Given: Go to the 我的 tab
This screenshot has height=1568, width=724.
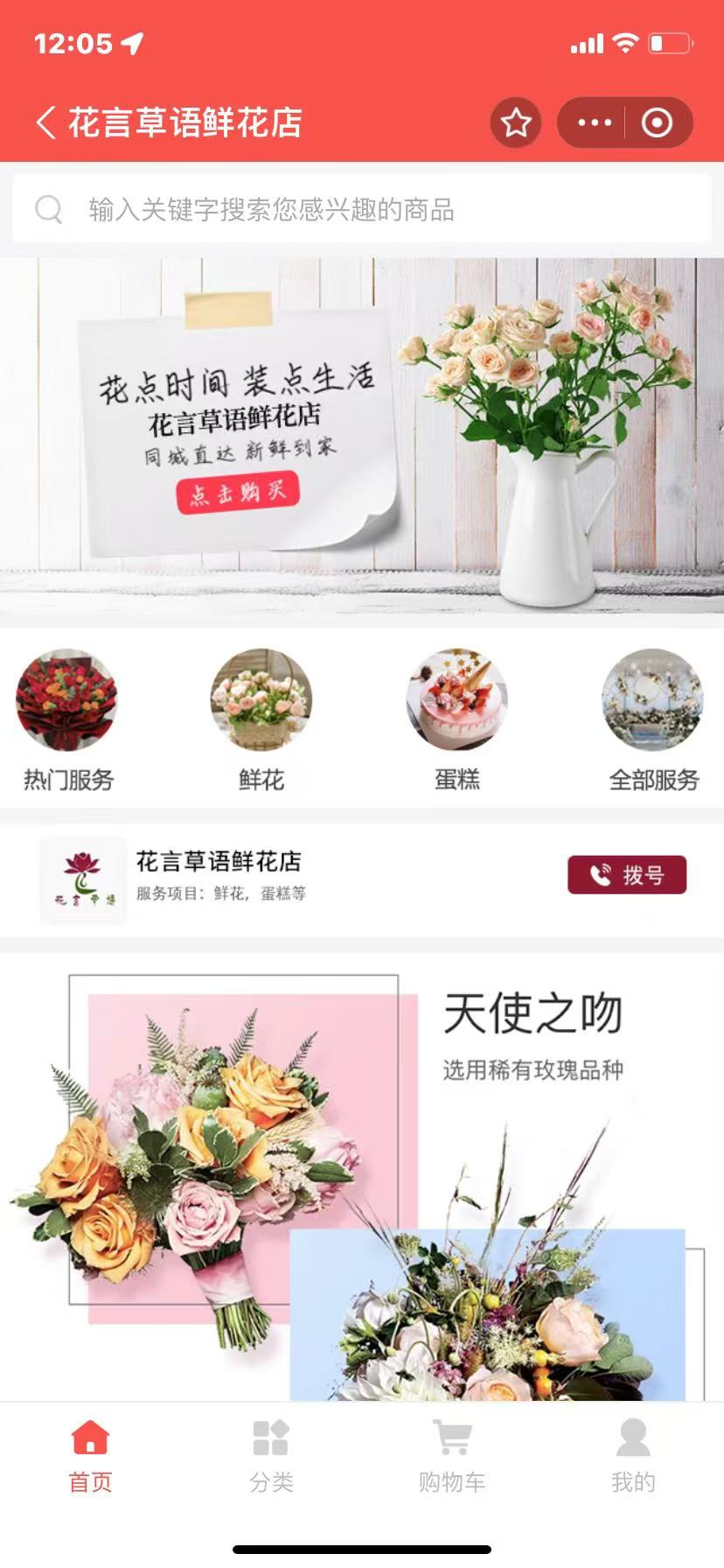Looking at the screenshot, I should tap(633, 1457).
